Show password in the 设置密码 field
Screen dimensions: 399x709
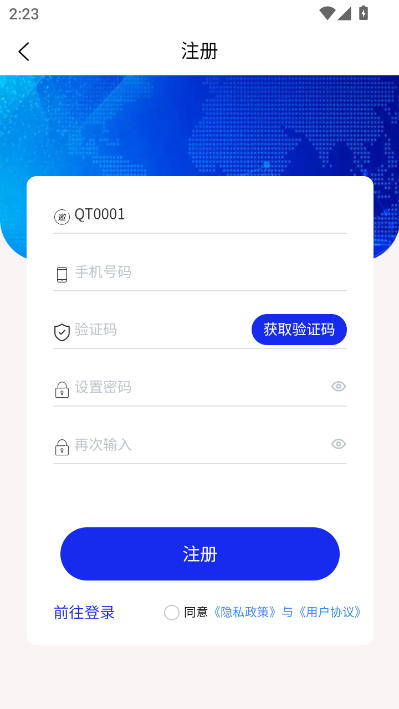(338, 387)
